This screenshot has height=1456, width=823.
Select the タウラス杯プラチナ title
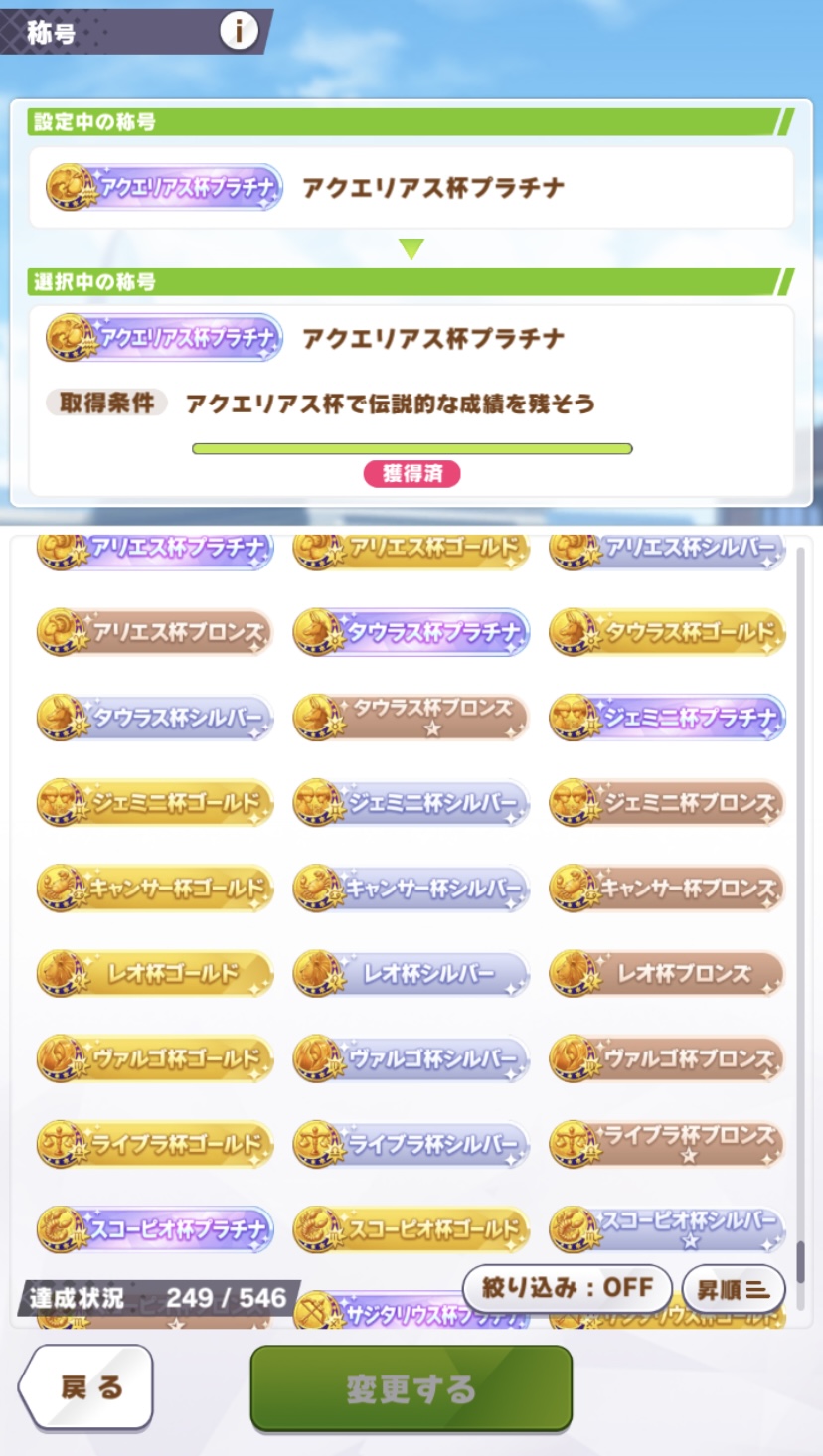coord(411,632)
